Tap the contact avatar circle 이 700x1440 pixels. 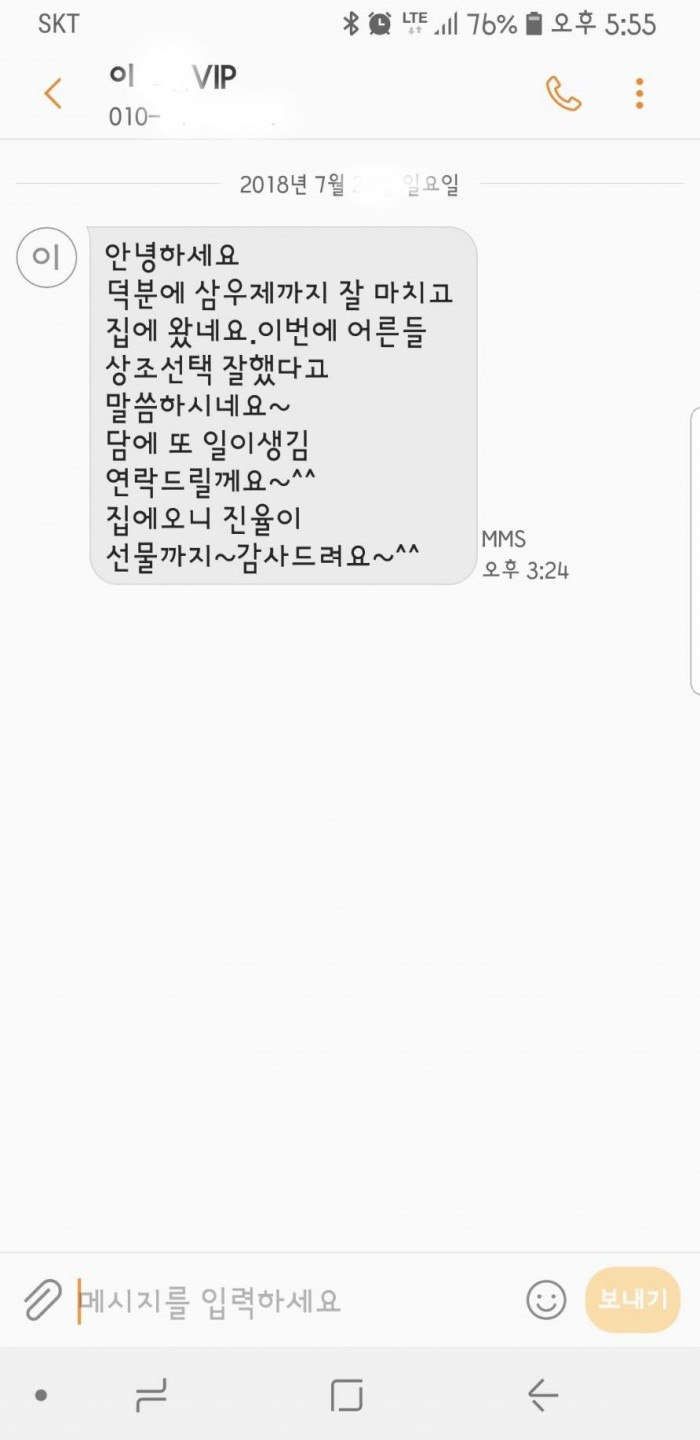[46, 258]
